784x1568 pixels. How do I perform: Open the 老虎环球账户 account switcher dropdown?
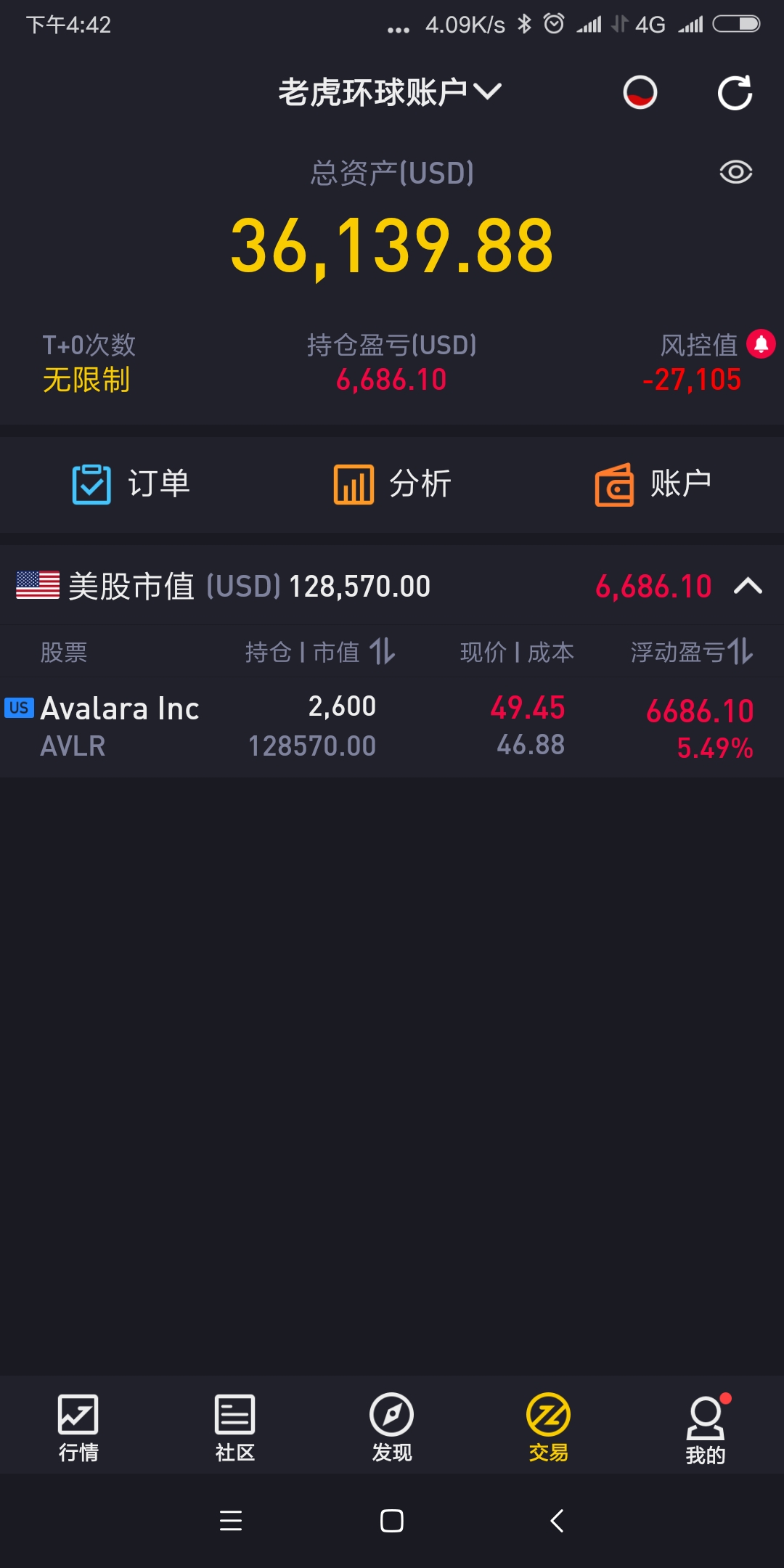tap(390, 92)
